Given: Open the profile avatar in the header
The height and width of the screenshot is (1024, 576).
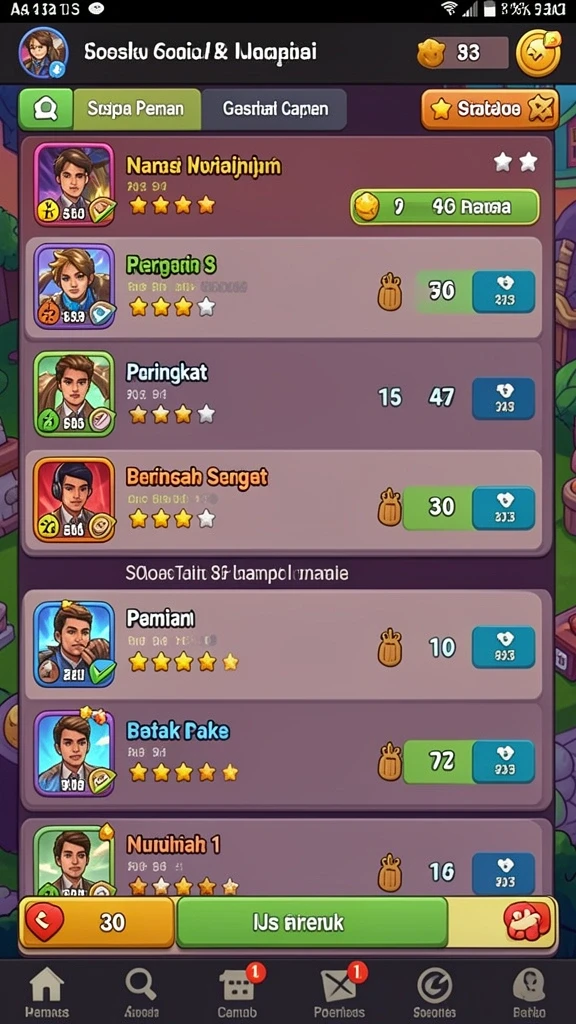Looking at the screenshot, I should pyautogui.click(x=44, y=53).
